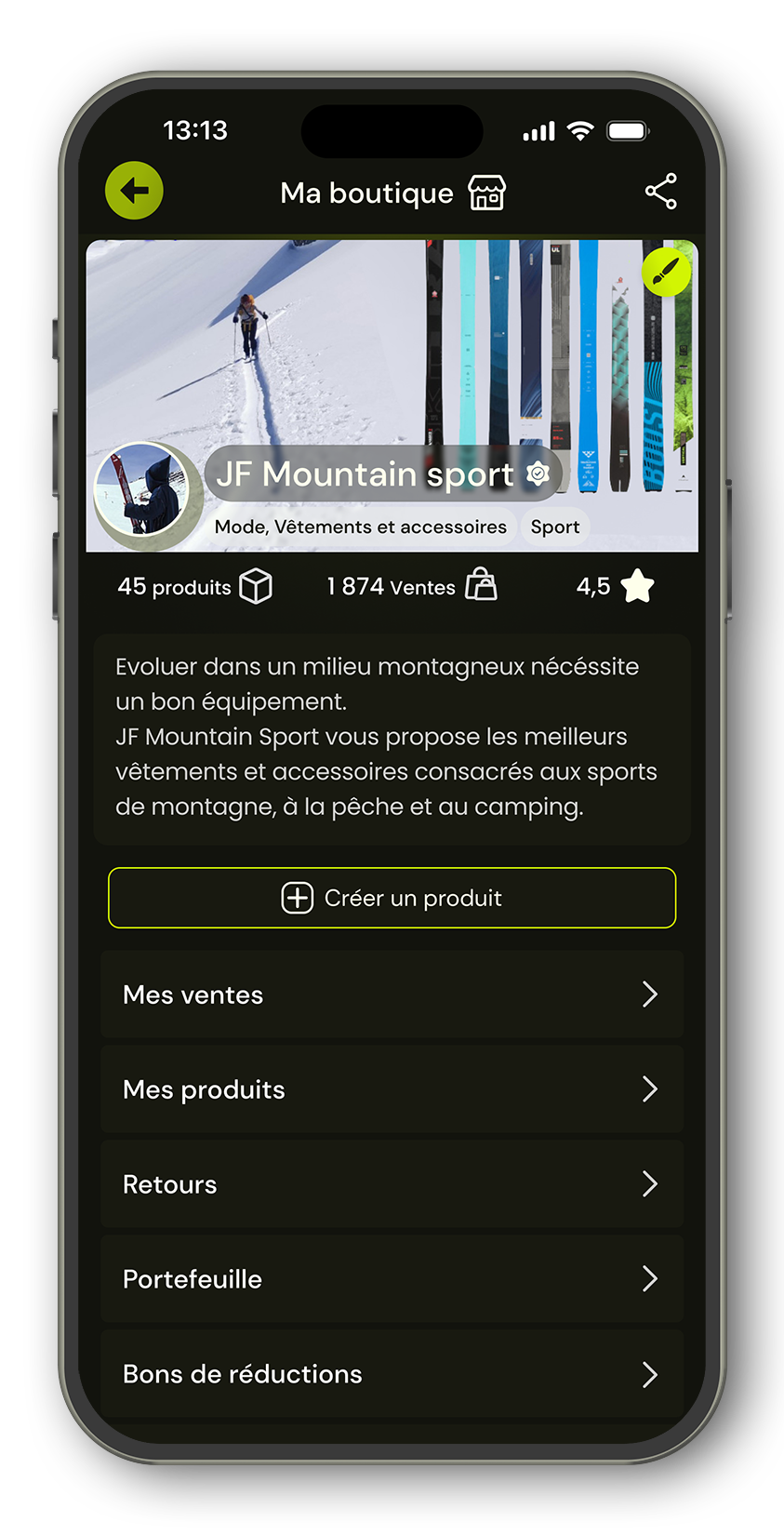View the Retours section
The image size is (784, 1535).
(x=392, y=1184)
